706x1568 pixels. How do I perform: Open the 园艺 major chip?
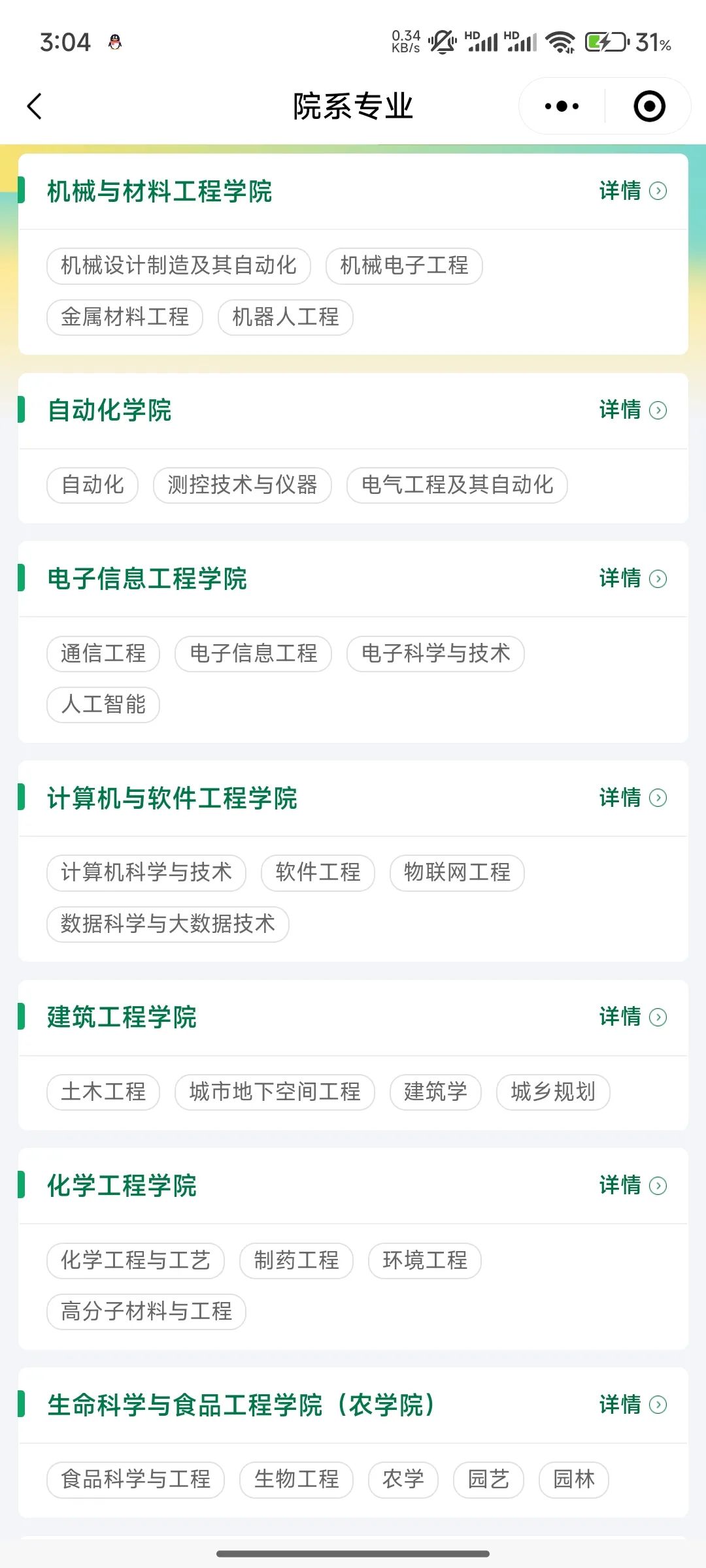point(488,1480)
